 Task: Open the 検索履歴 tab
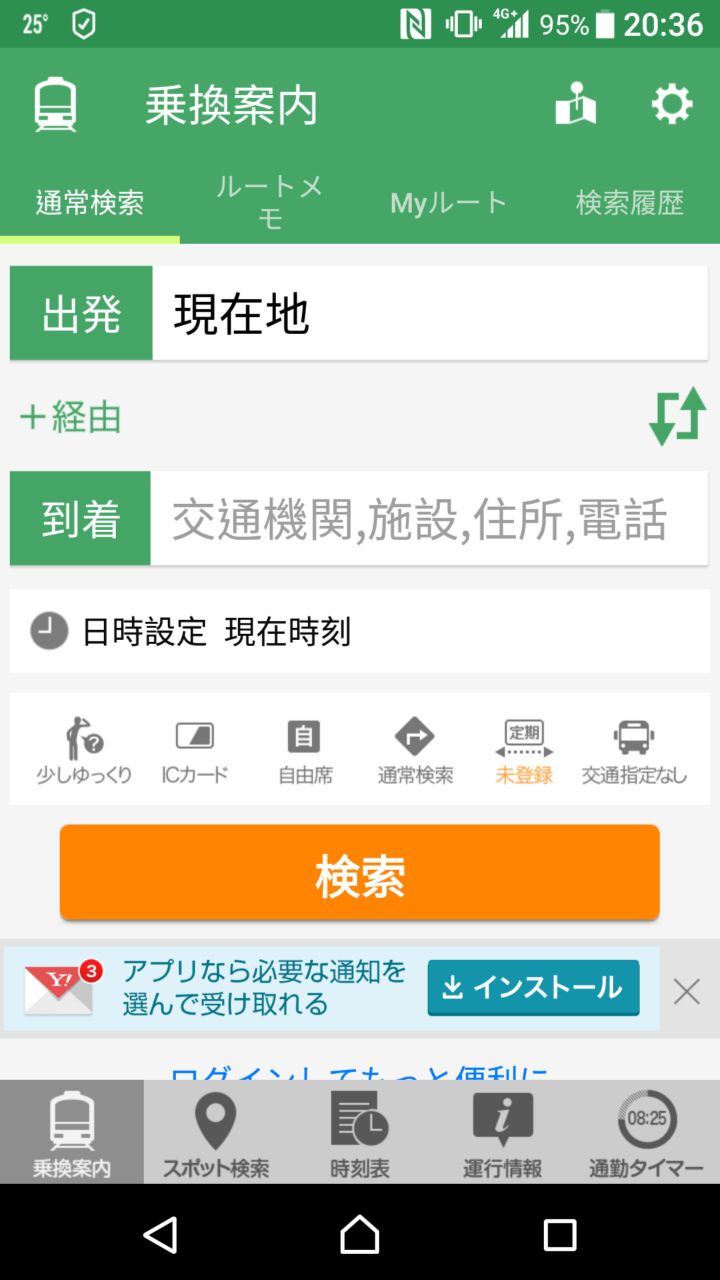(630, 203)
